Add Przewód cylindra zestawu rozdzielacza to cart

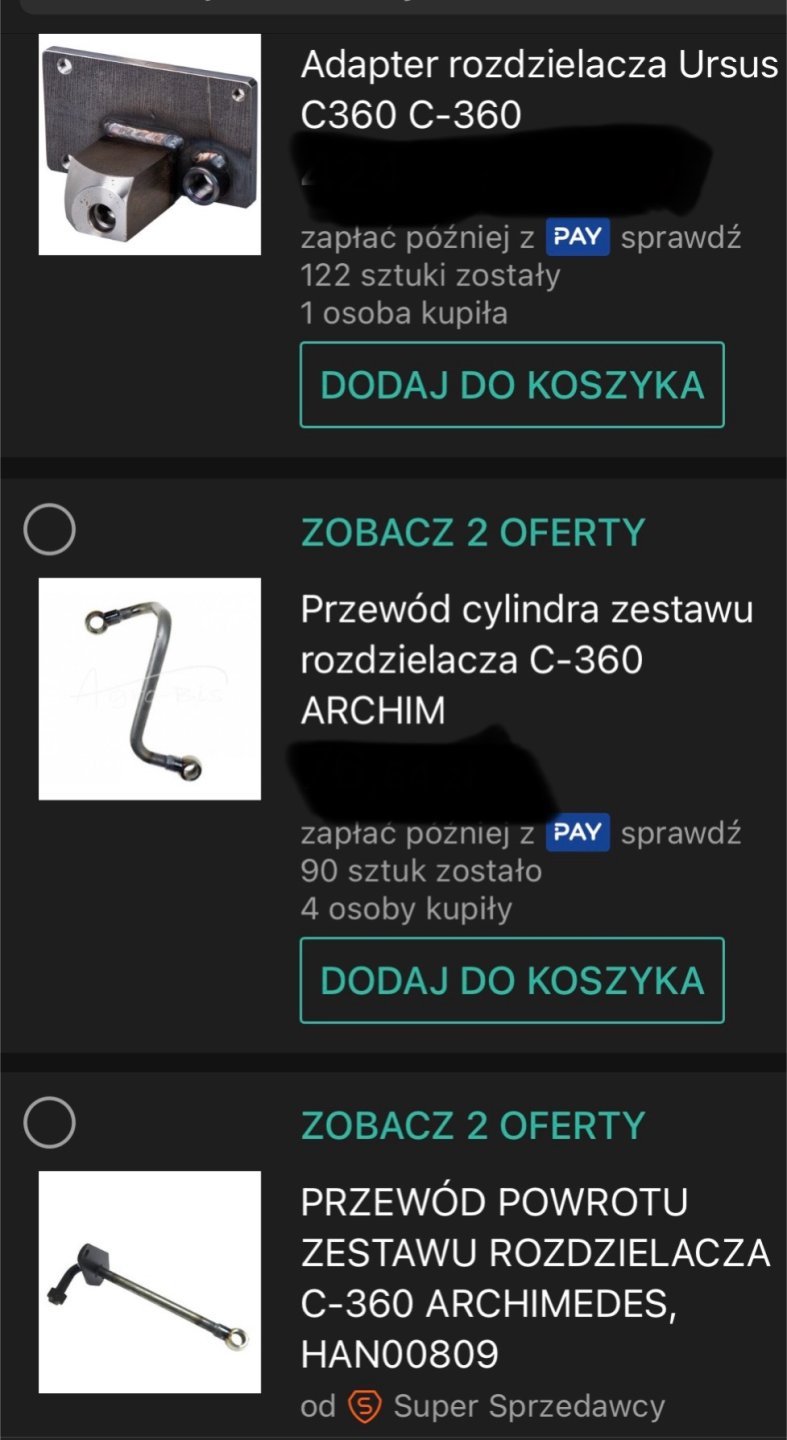coord(512,980)
